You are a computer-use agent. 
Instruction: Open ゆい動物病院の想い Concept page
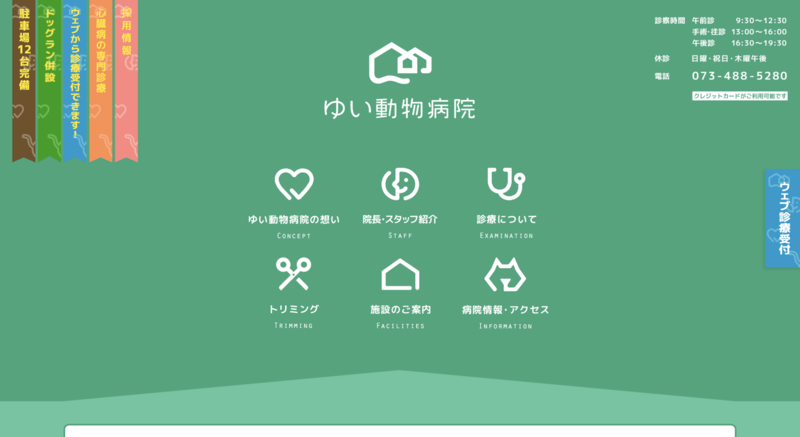point(294,202)
